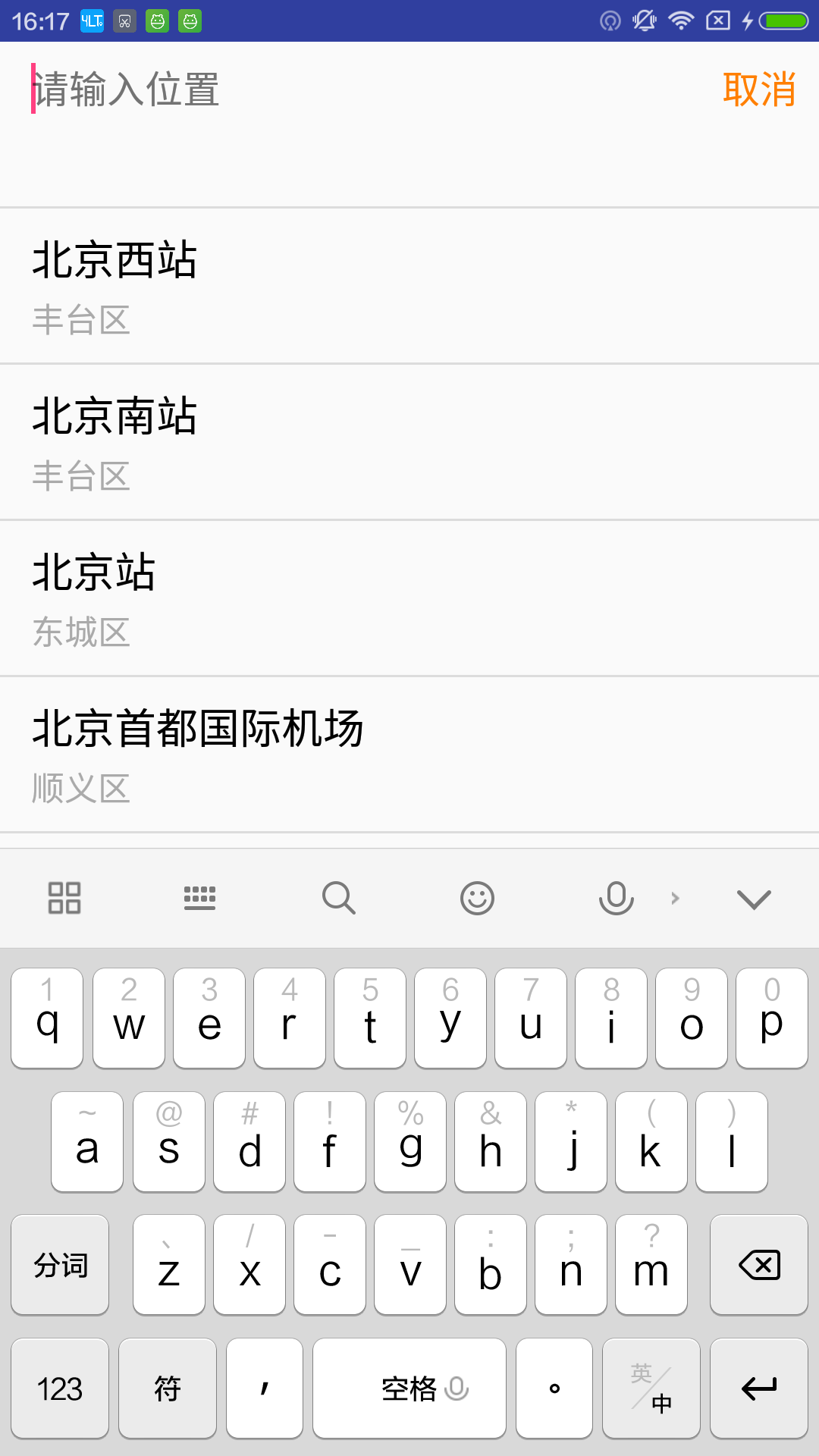The image size is (819, 1456).
Task: Tap the magnifier search icon on keyboard toolbar
Action: 338,899
